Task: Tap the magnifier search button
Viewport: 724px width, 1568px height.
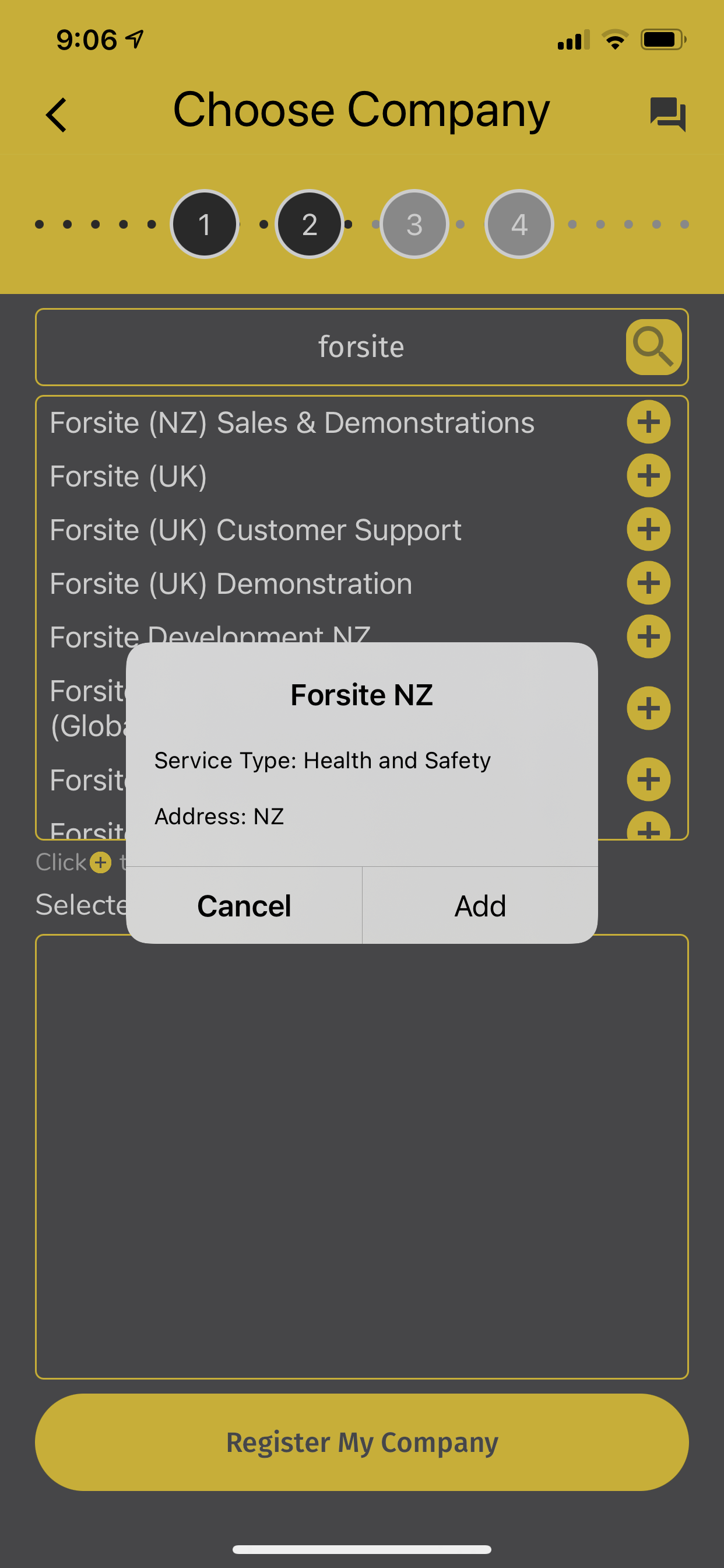Action: 653,347
